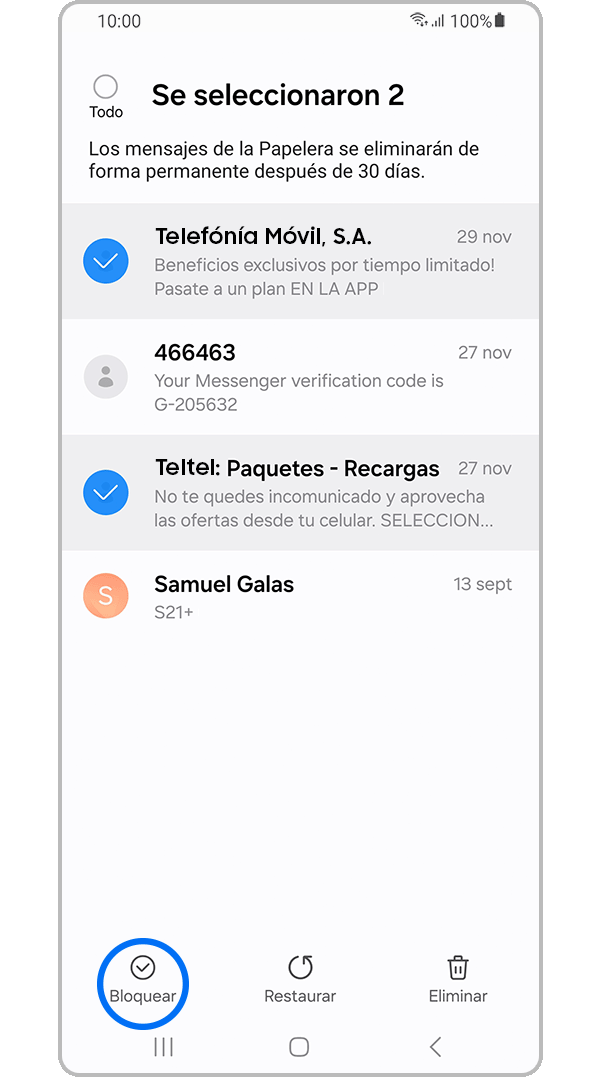
Task: Deselect the Telefonía Móvil, S.A. message
Action: pyautogui.click(x=105, y=261)
